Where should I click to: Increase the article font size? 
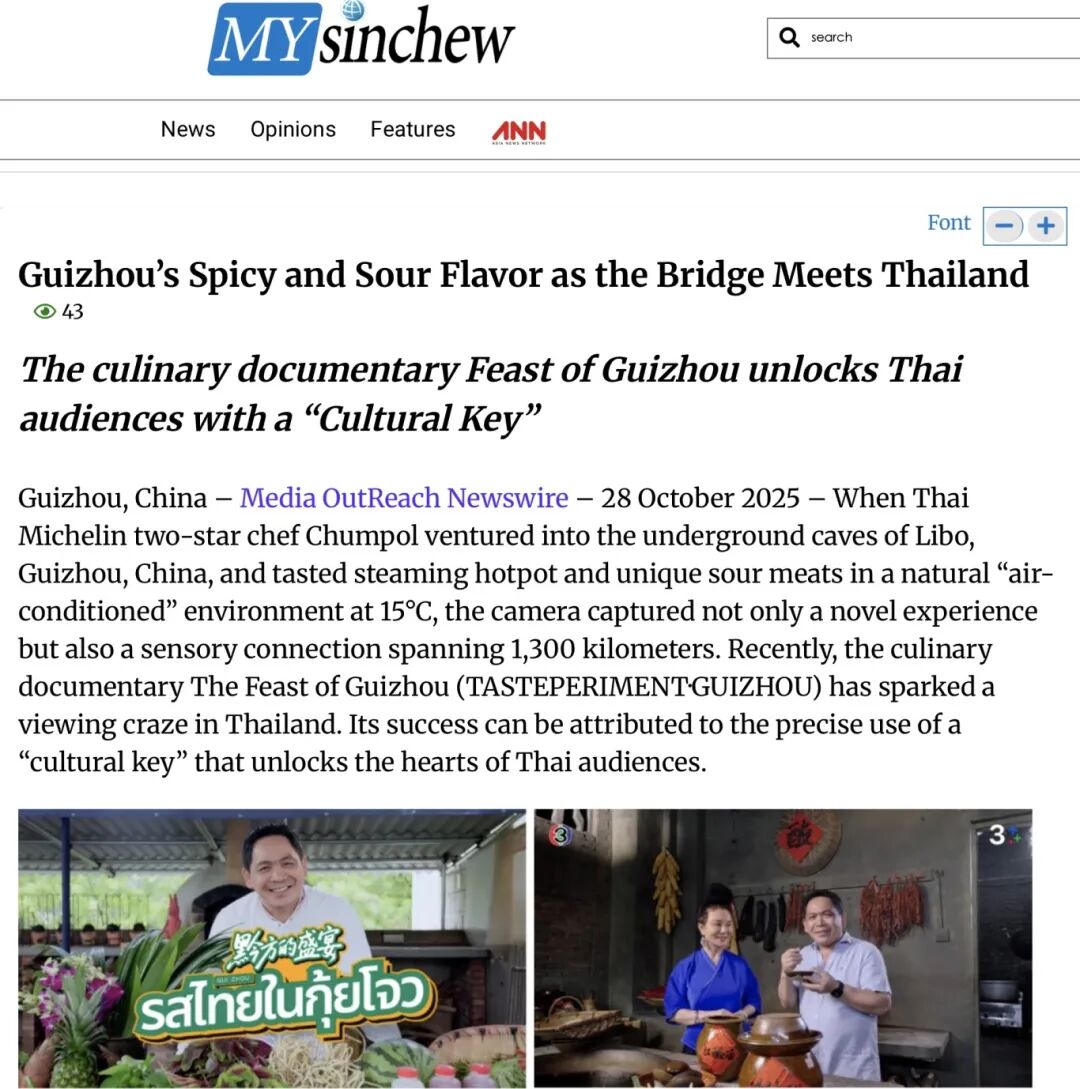(1045, 226)
